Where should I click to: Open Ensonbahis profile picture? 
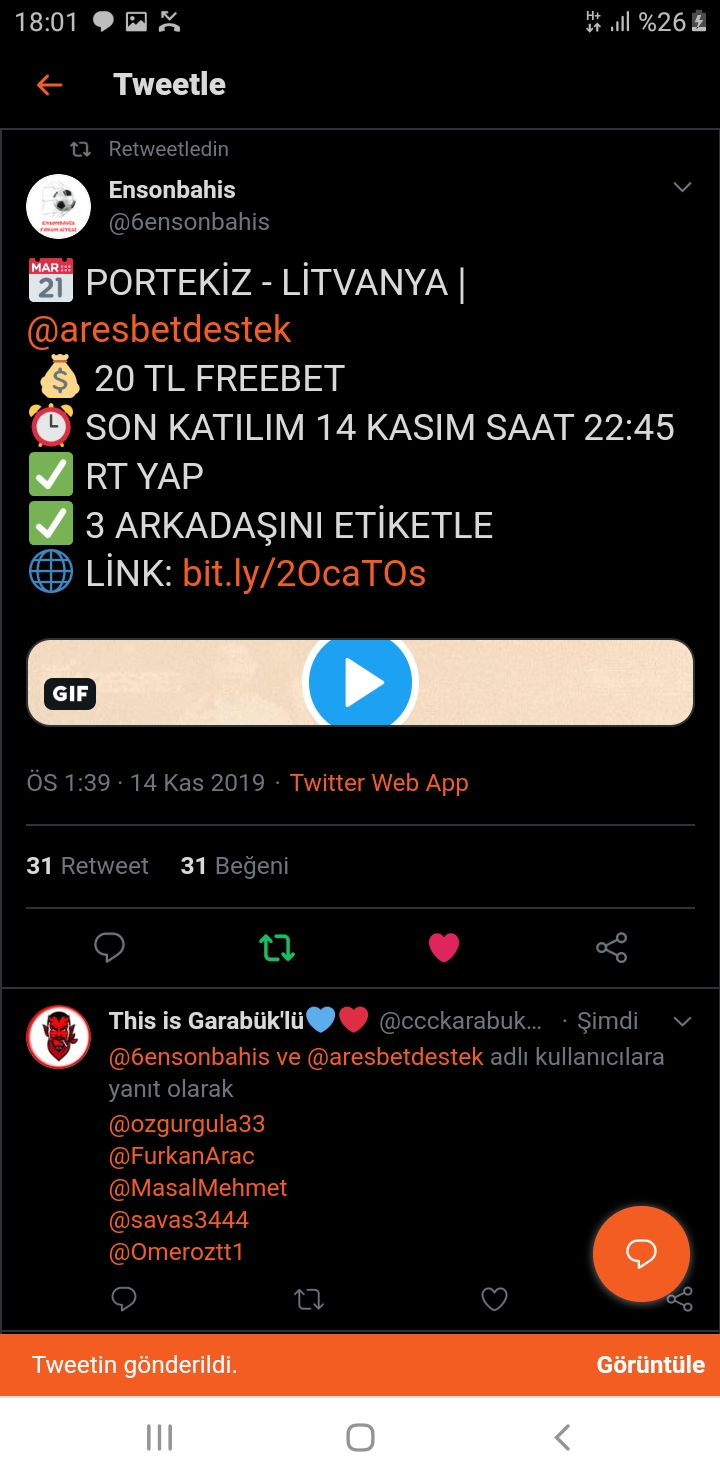[x=58, y=206]
